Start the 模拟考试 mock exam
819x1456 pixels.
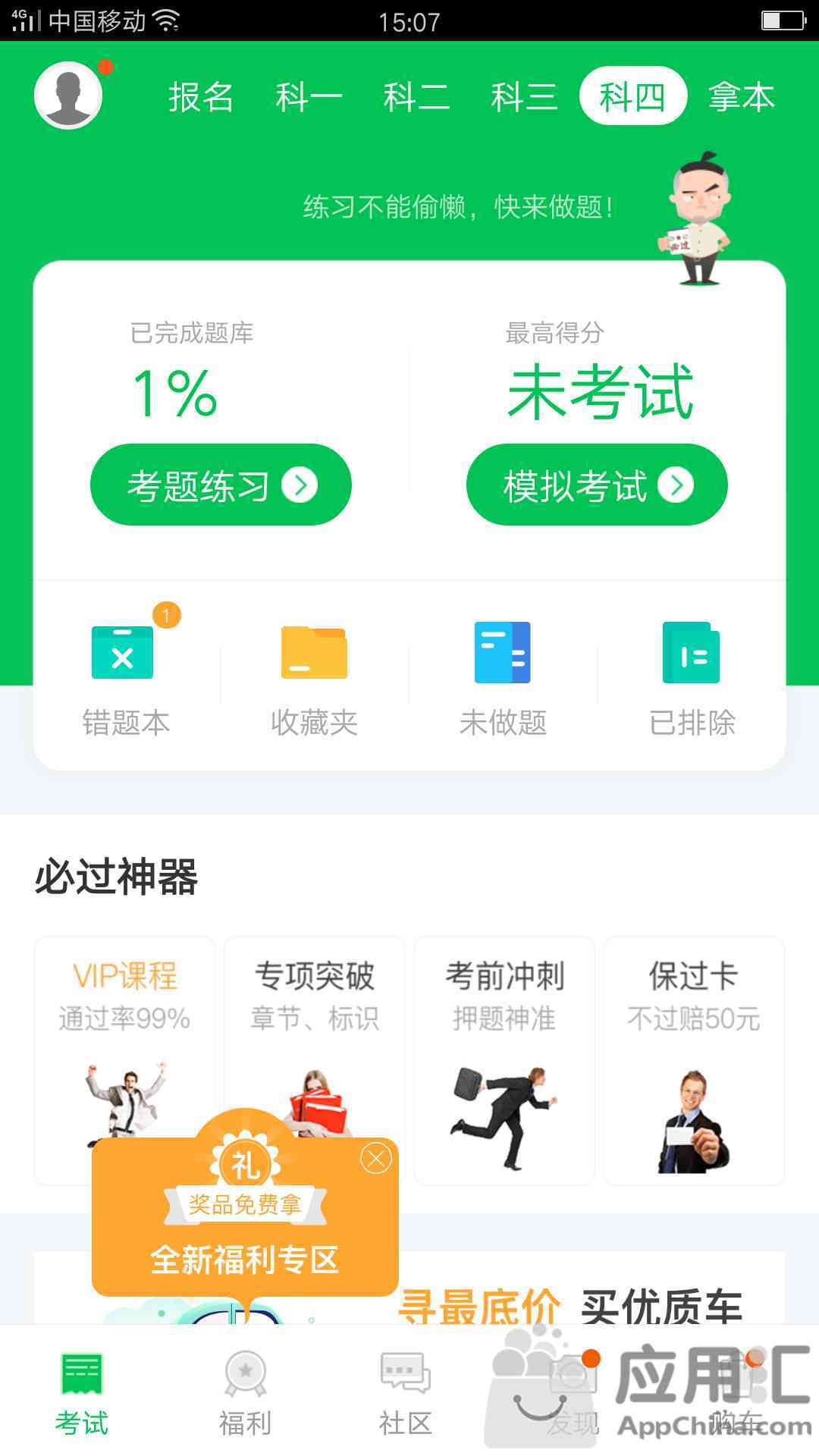click(597, 485)
